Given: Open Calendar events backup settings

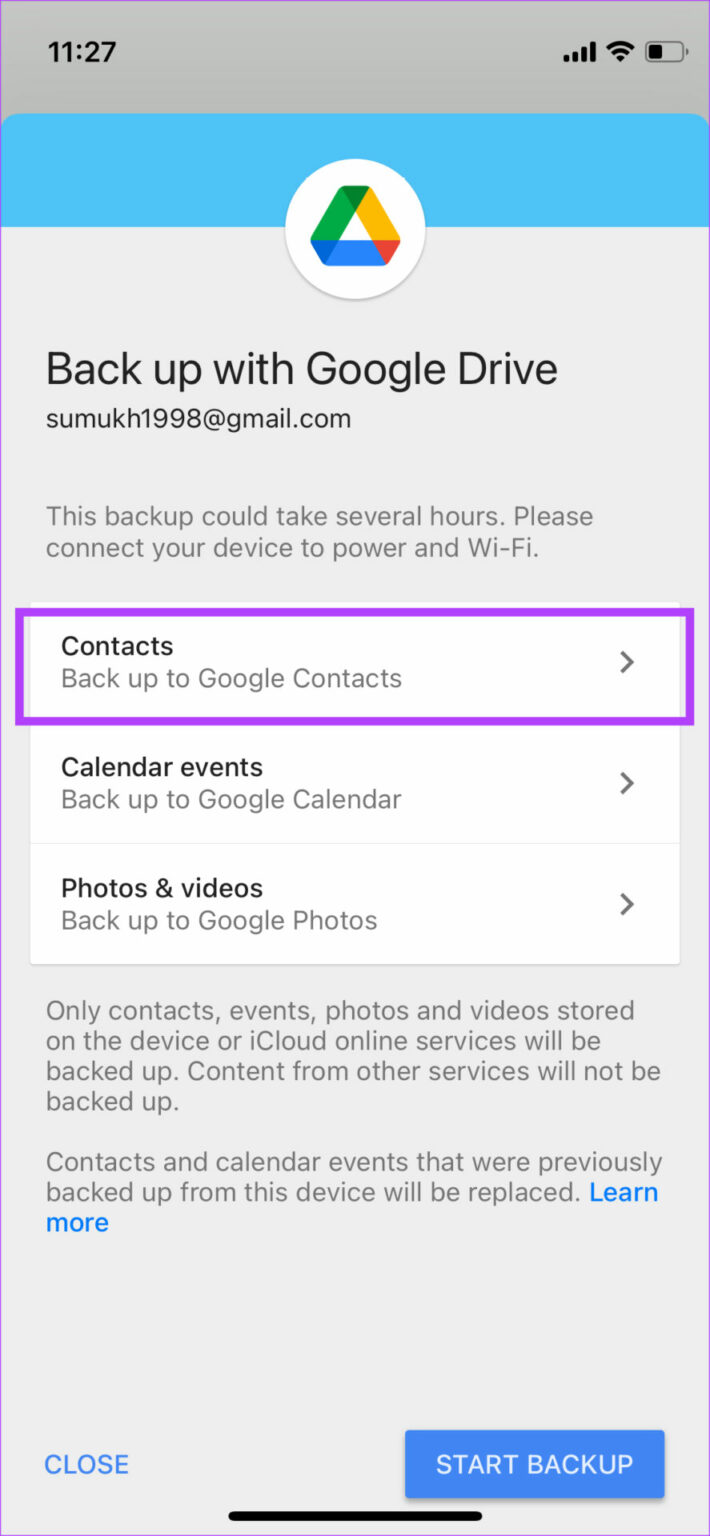Looking at the screenshot, I should pyautogui.click(x=354, y=783).
